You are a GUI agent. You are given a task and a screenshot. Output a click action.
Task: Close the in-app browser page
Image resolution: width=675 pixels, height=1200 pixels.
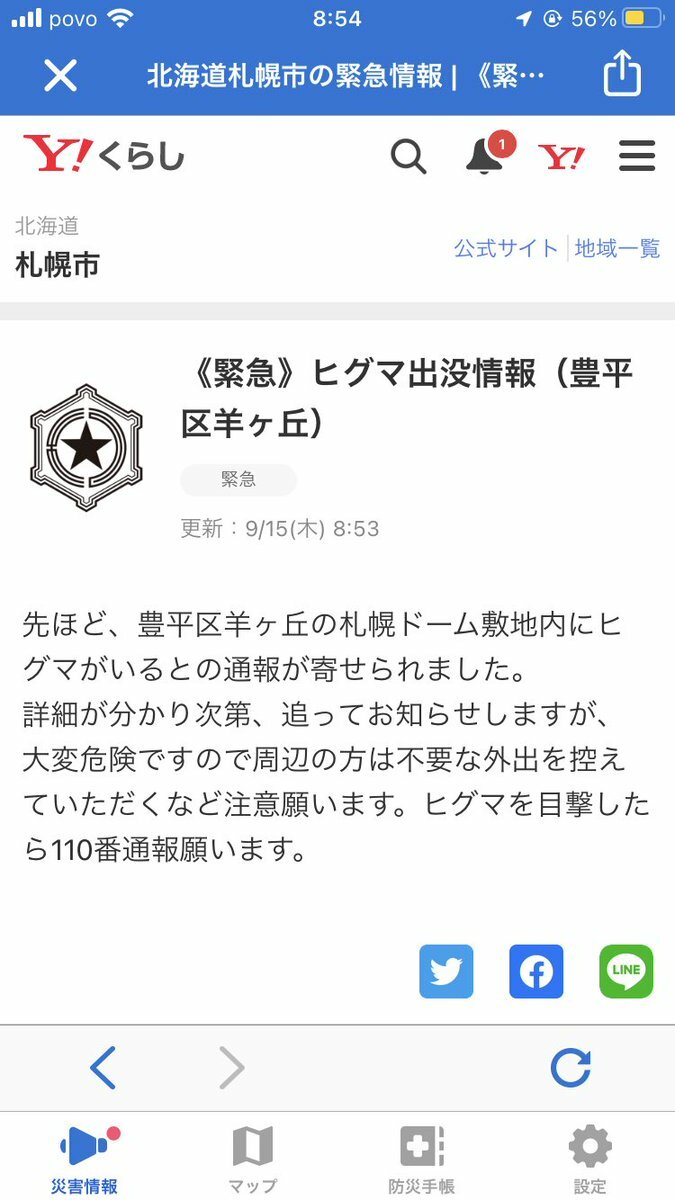pyautogui.click(x=60, y=75)
